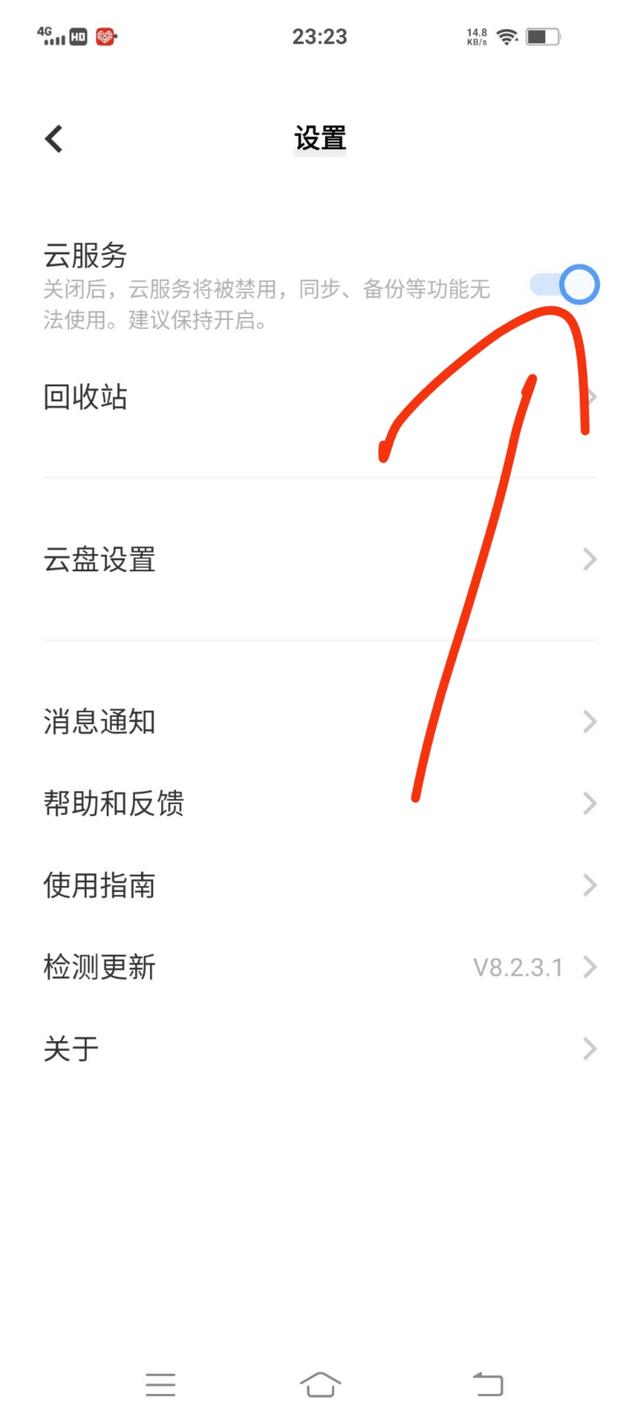Screen dimensions: 640x1422
Task: Open the 关于 page
Action: (320, 1049)
